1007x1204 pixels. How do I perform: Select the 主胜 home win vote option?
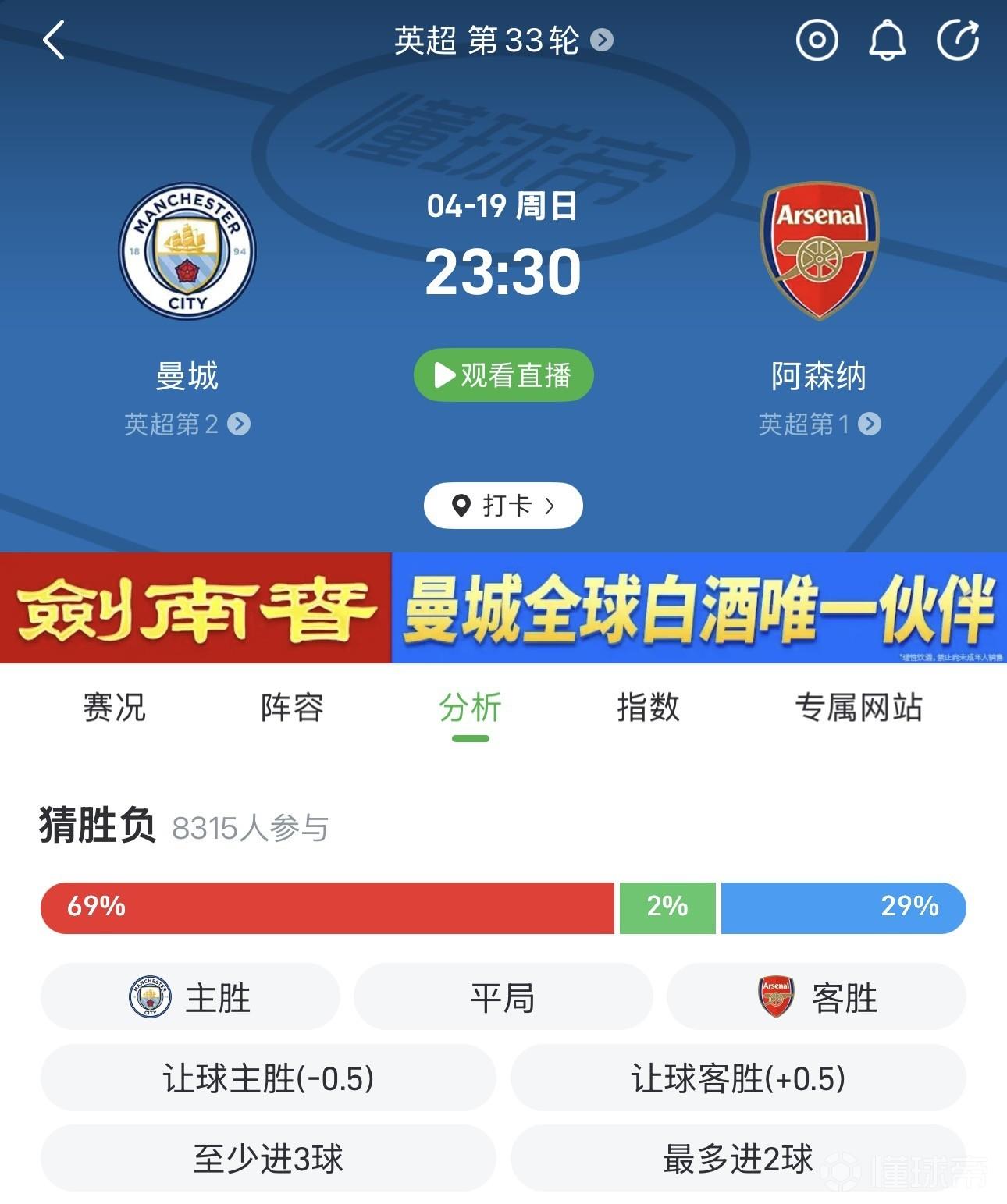click(190, 996)
